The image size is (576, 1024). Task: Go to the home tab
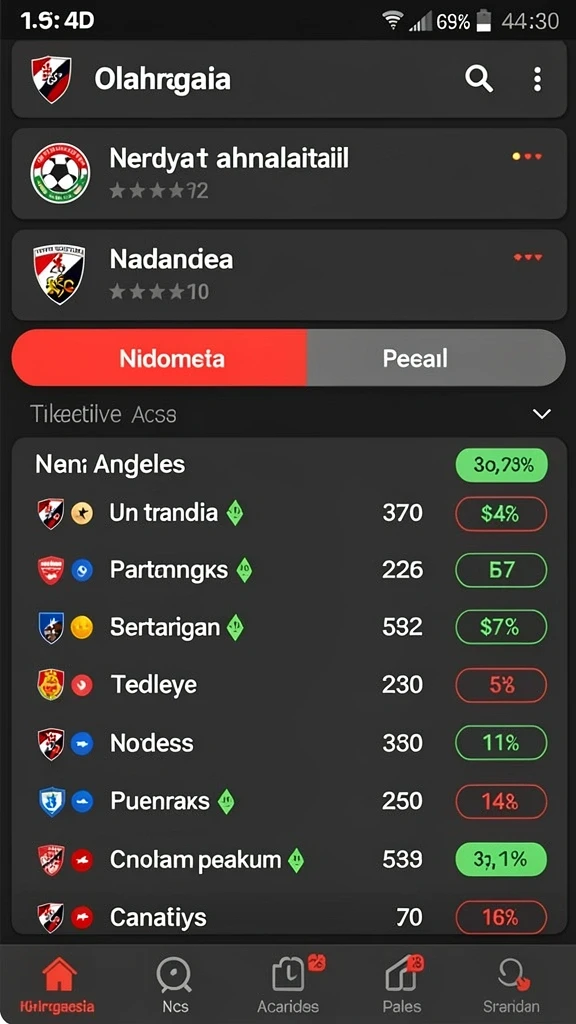(x=58, y=985)
